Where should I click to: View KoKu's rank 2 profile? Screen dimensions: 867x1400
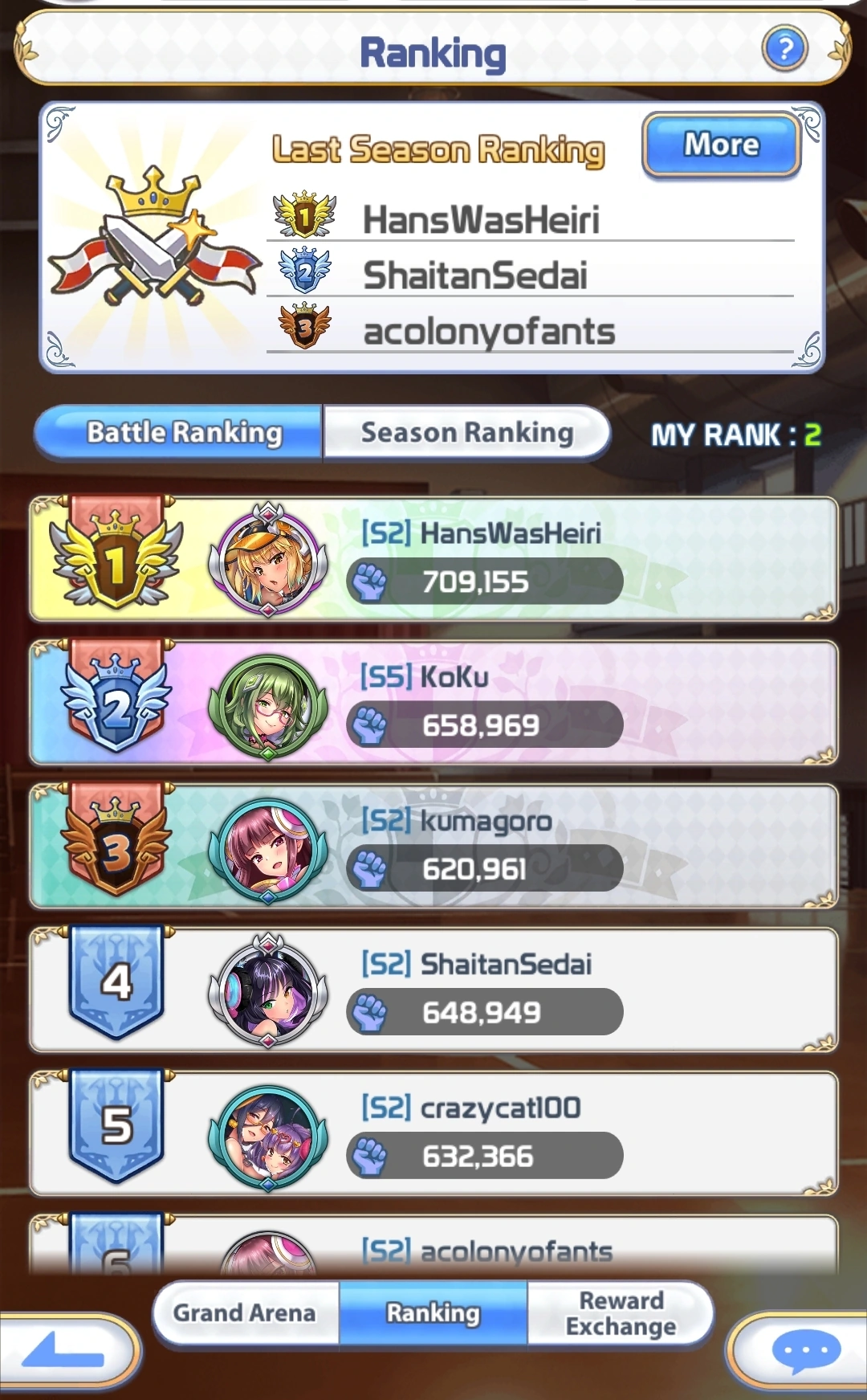pos(433,703)
